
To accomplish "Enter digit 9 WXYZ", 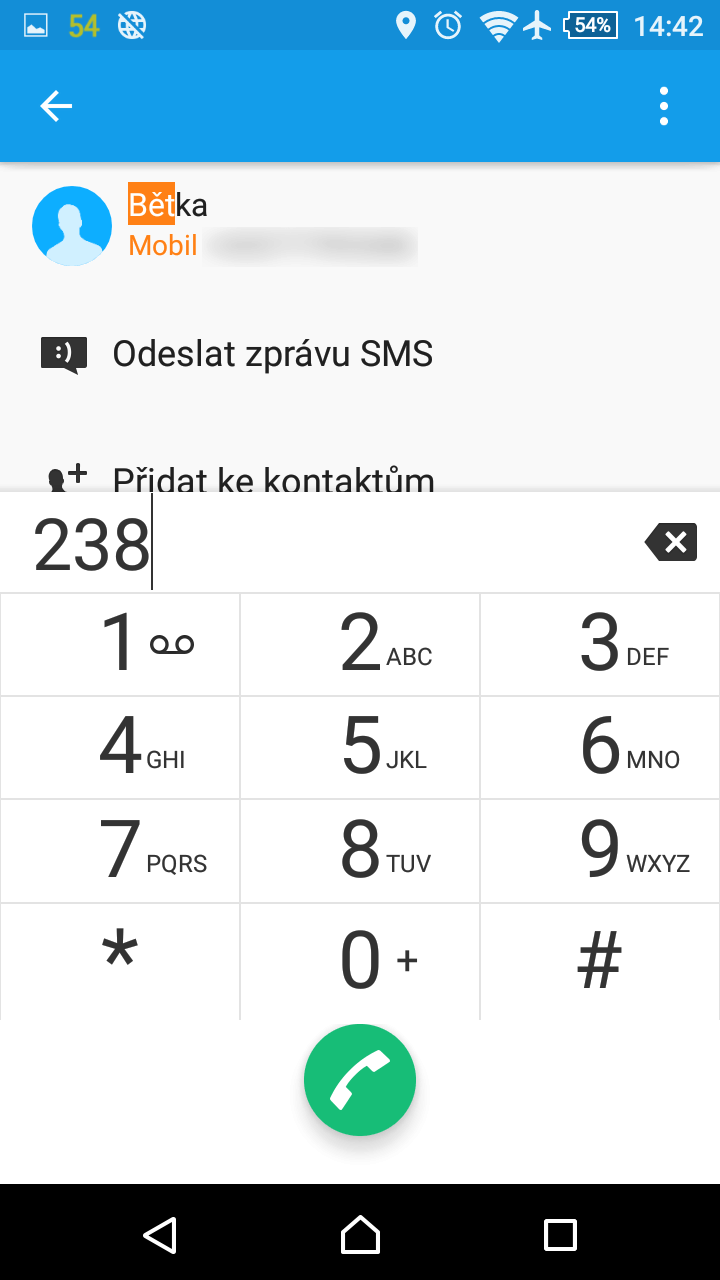I will (600, 851).
